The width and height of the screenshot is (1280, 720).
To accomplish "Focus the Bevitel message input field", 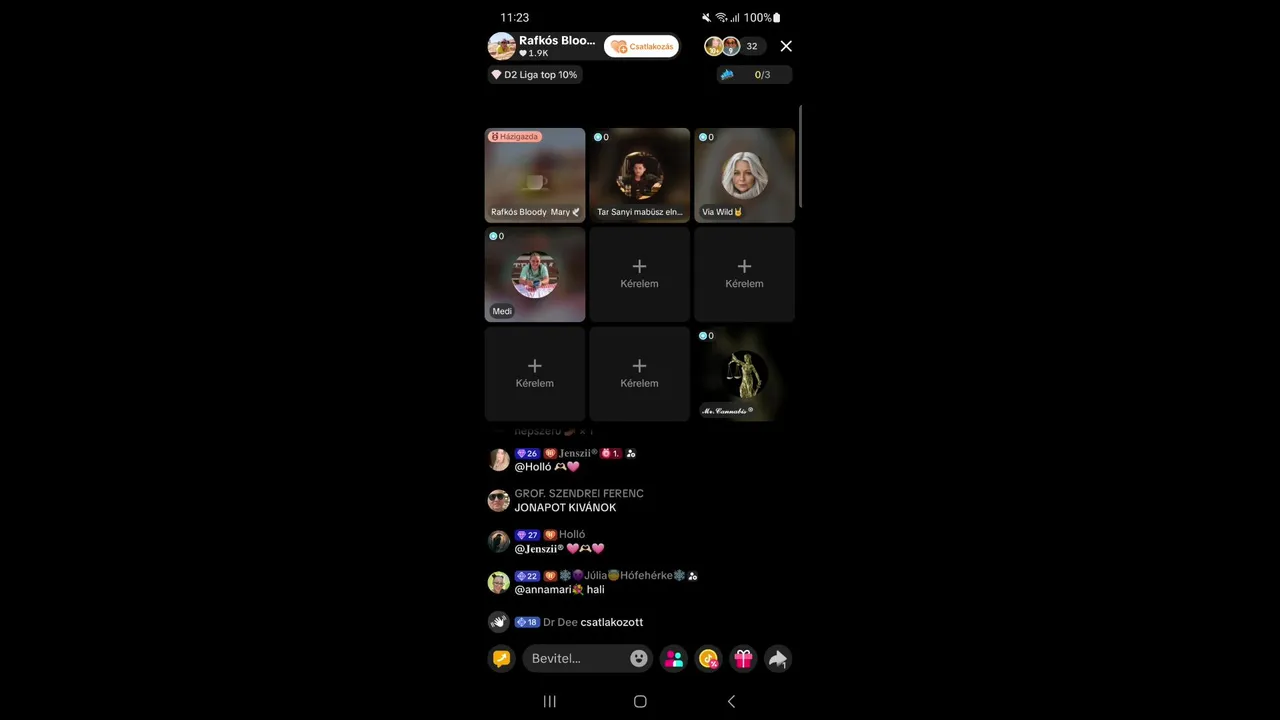I will click(x=575, y=659).
